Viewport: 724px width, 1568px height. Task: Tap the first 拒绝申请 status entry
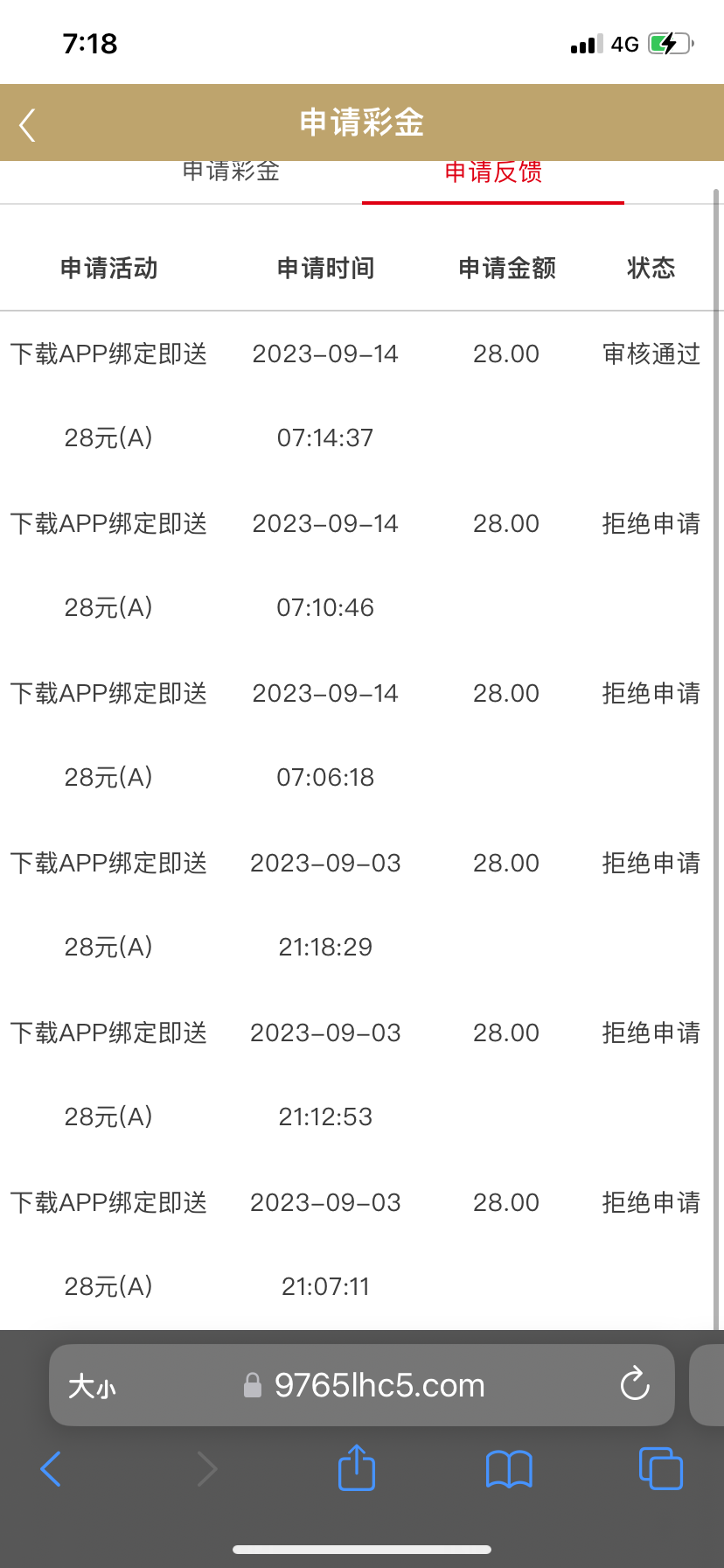tap(651, 523)
